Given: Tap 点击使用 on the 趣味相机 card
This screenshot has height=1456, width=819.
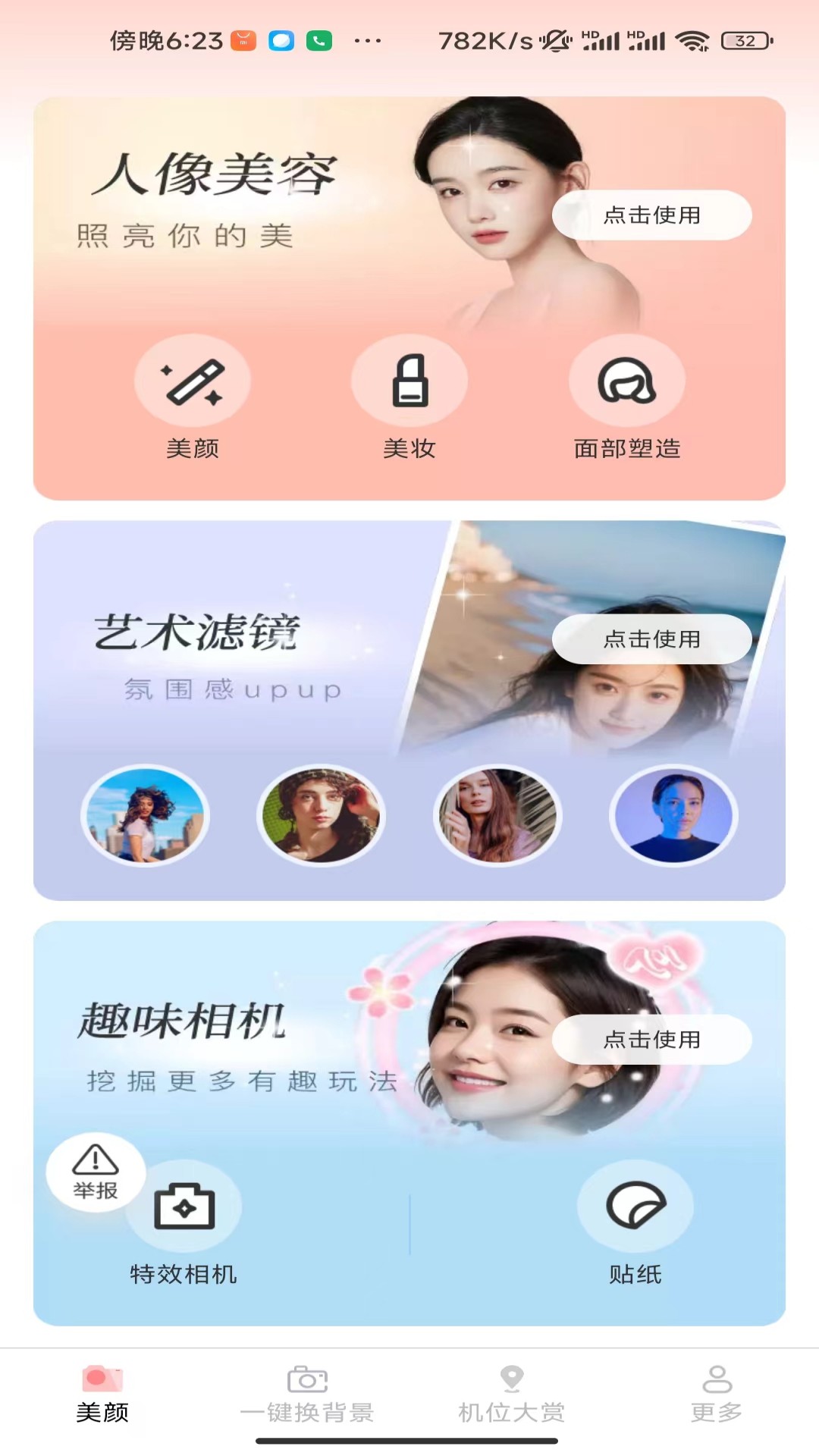Looking at the screenshot, I should tap(651, 1040).
